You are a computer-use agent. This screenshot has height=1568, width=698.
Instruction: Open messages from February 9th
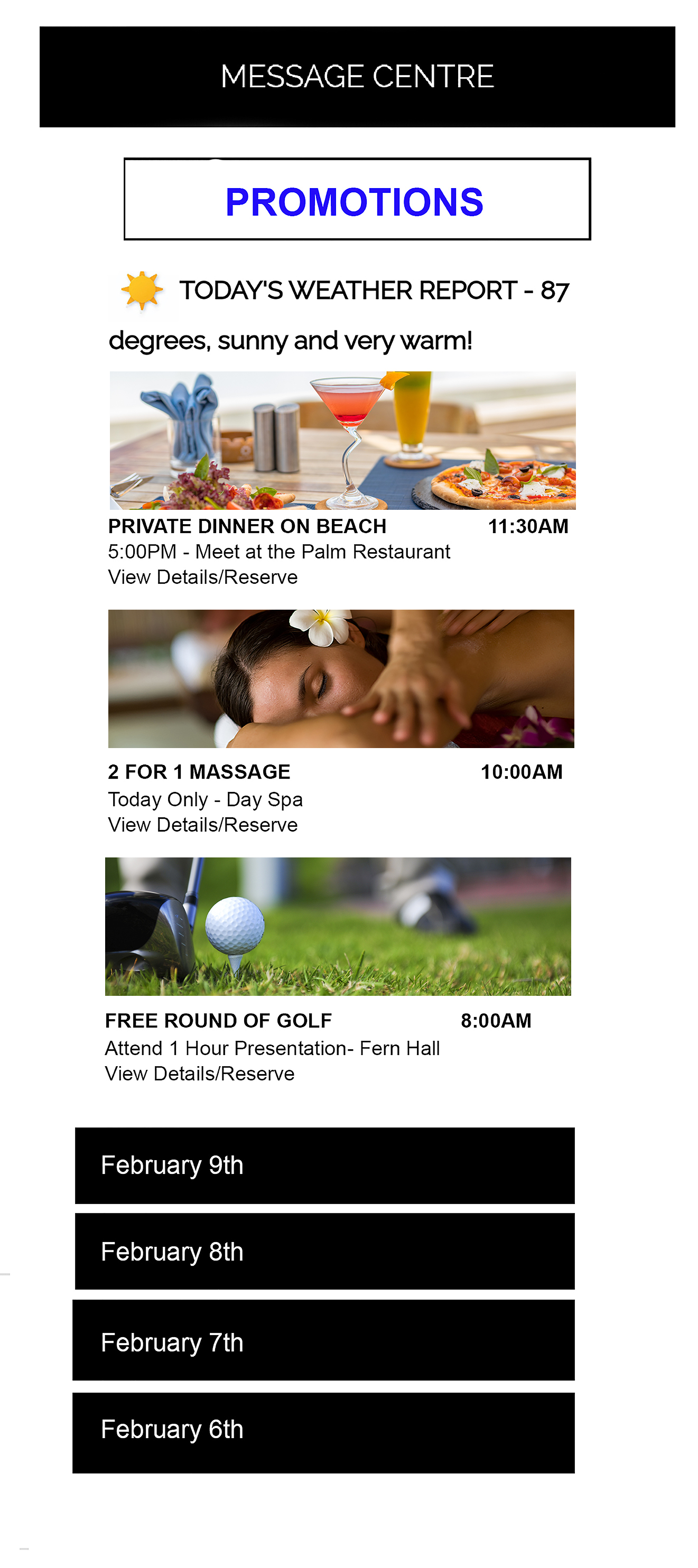point(324,1165)
